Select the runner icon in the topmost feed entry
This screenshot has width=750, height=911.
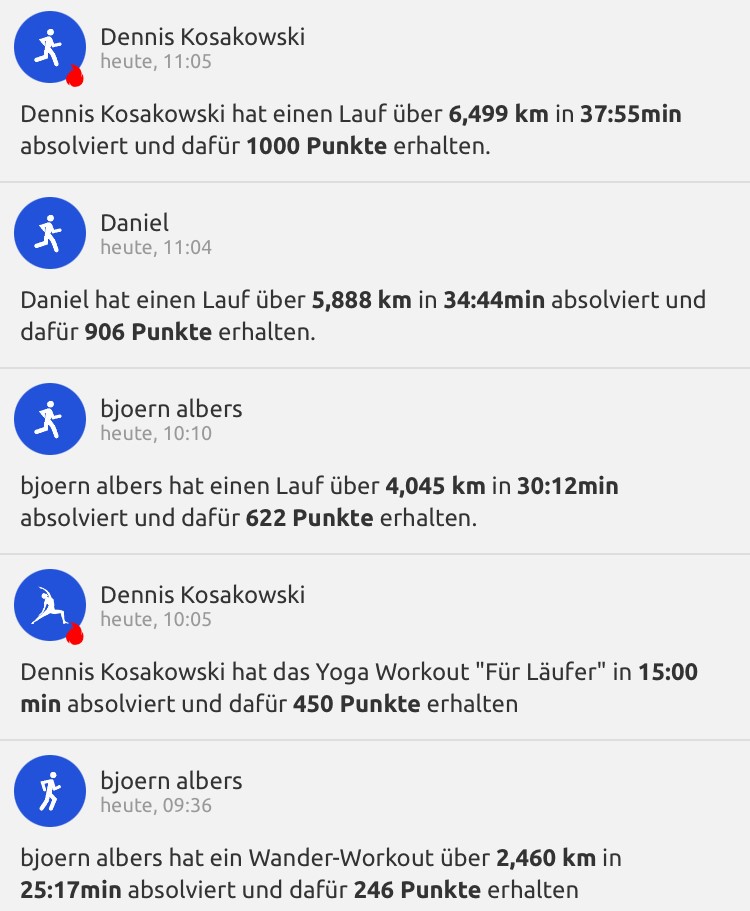[x=49, y=46]
